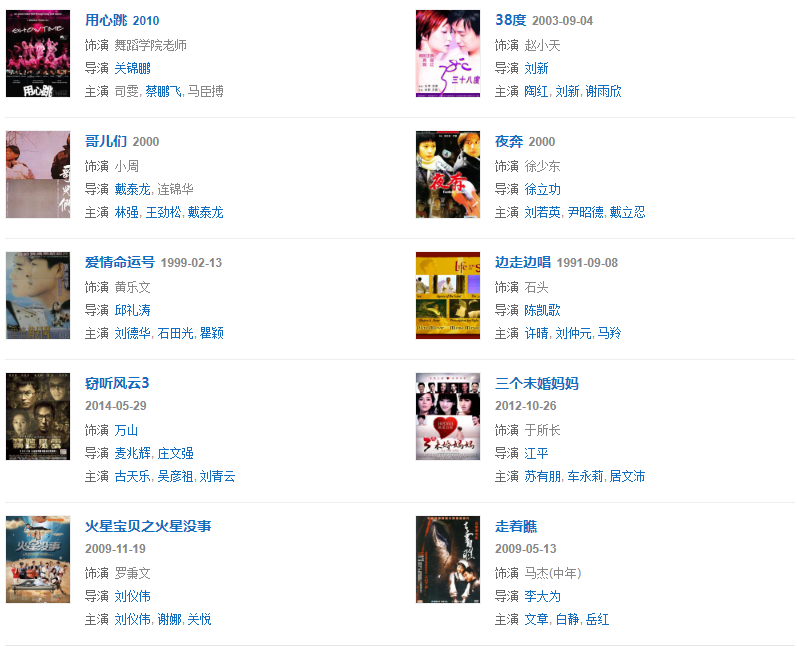
Task: Open actress 陶红's profile link
Action: point(536,91)
